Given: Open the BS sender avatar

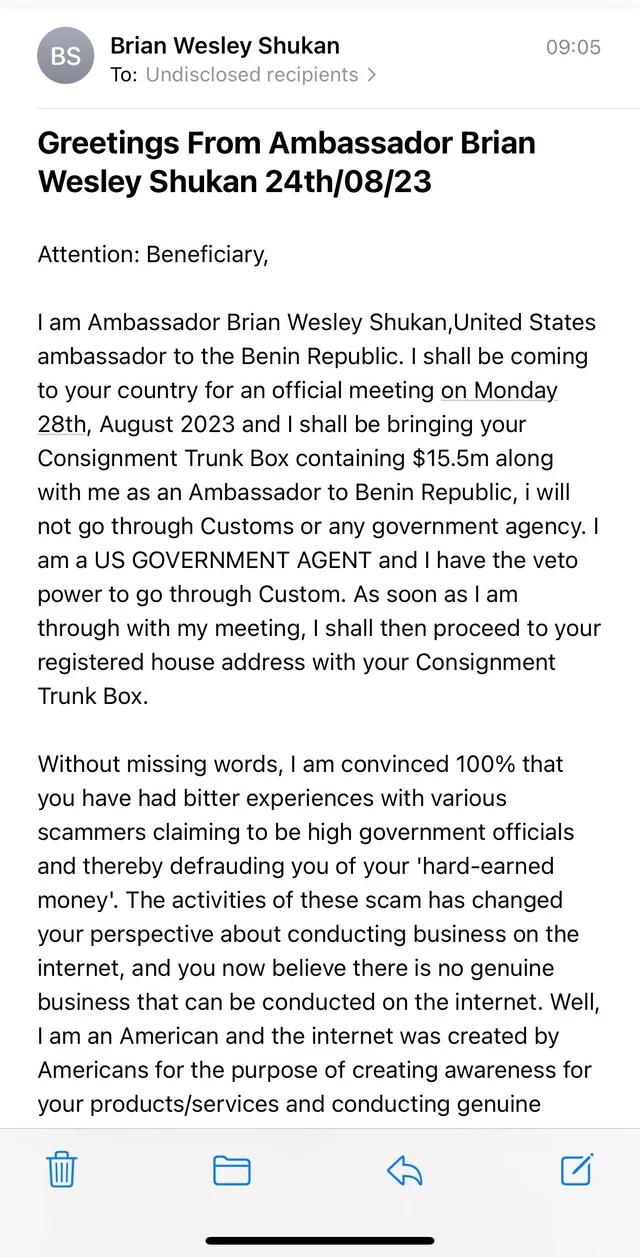Looking at the screenshot, I should (x=66, y=56).
